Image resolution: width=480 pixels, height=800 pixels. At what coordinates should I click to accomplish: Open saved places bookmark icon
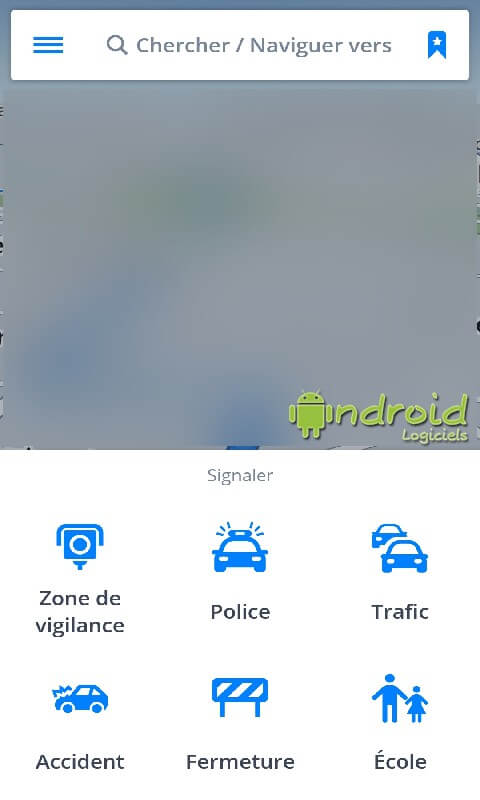[x=437, y=45]
